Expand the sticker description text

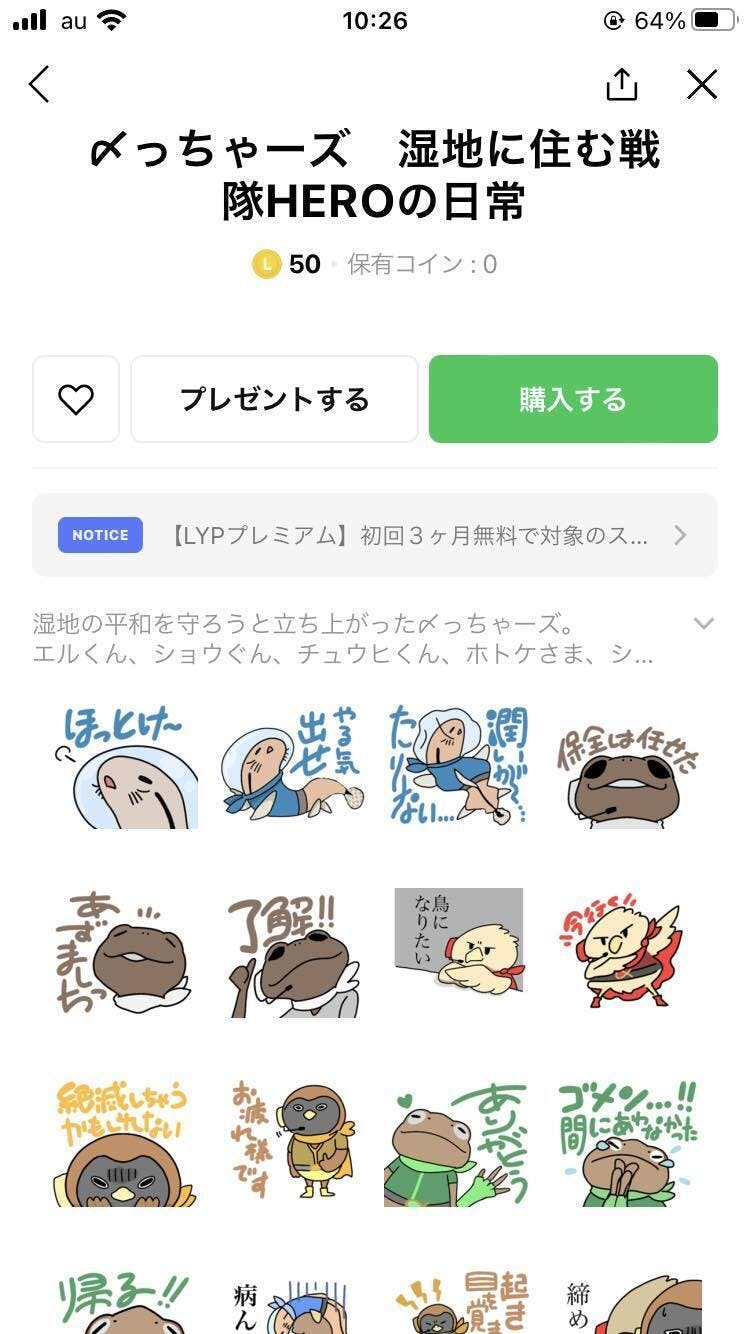coord(703,624)
